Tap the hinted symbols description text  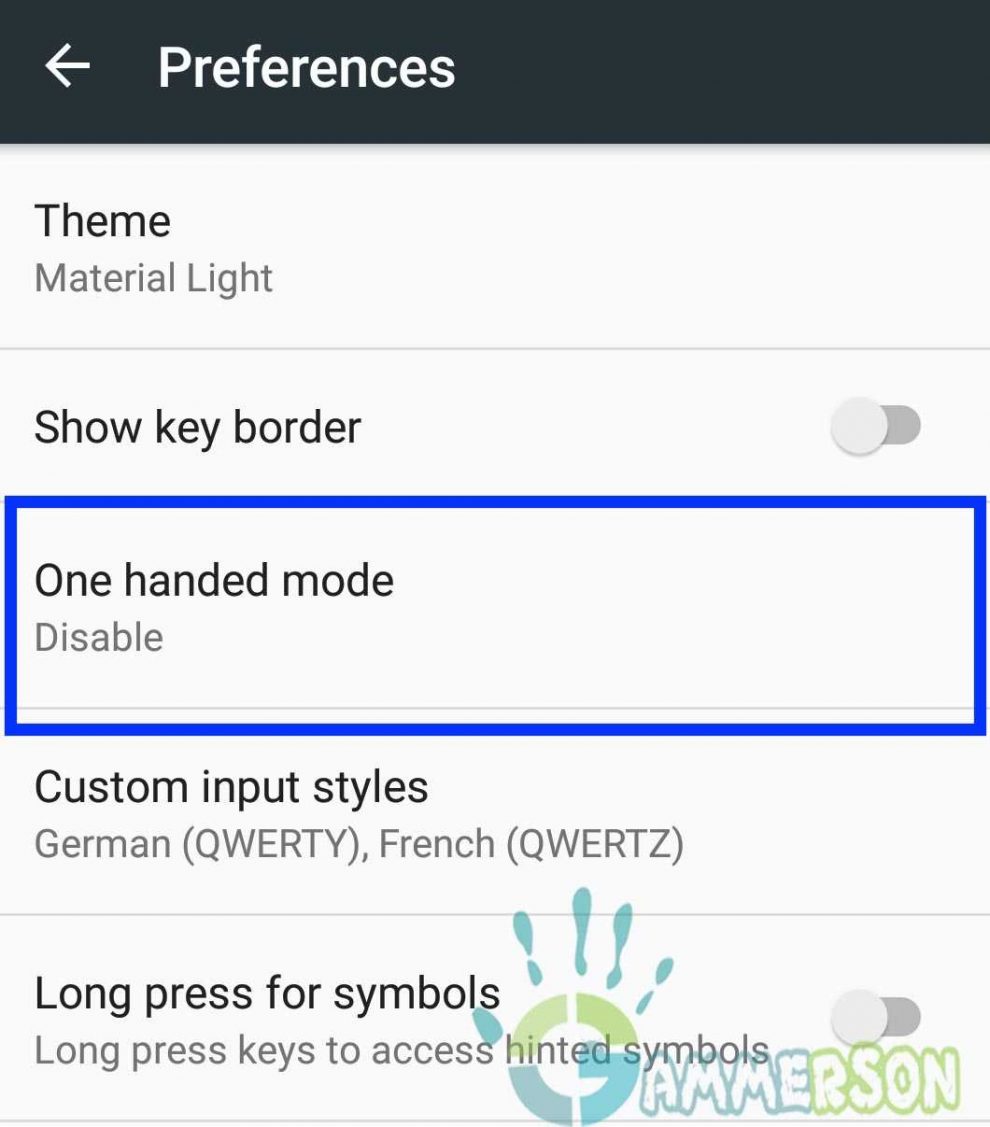(x=400, y=1051)
